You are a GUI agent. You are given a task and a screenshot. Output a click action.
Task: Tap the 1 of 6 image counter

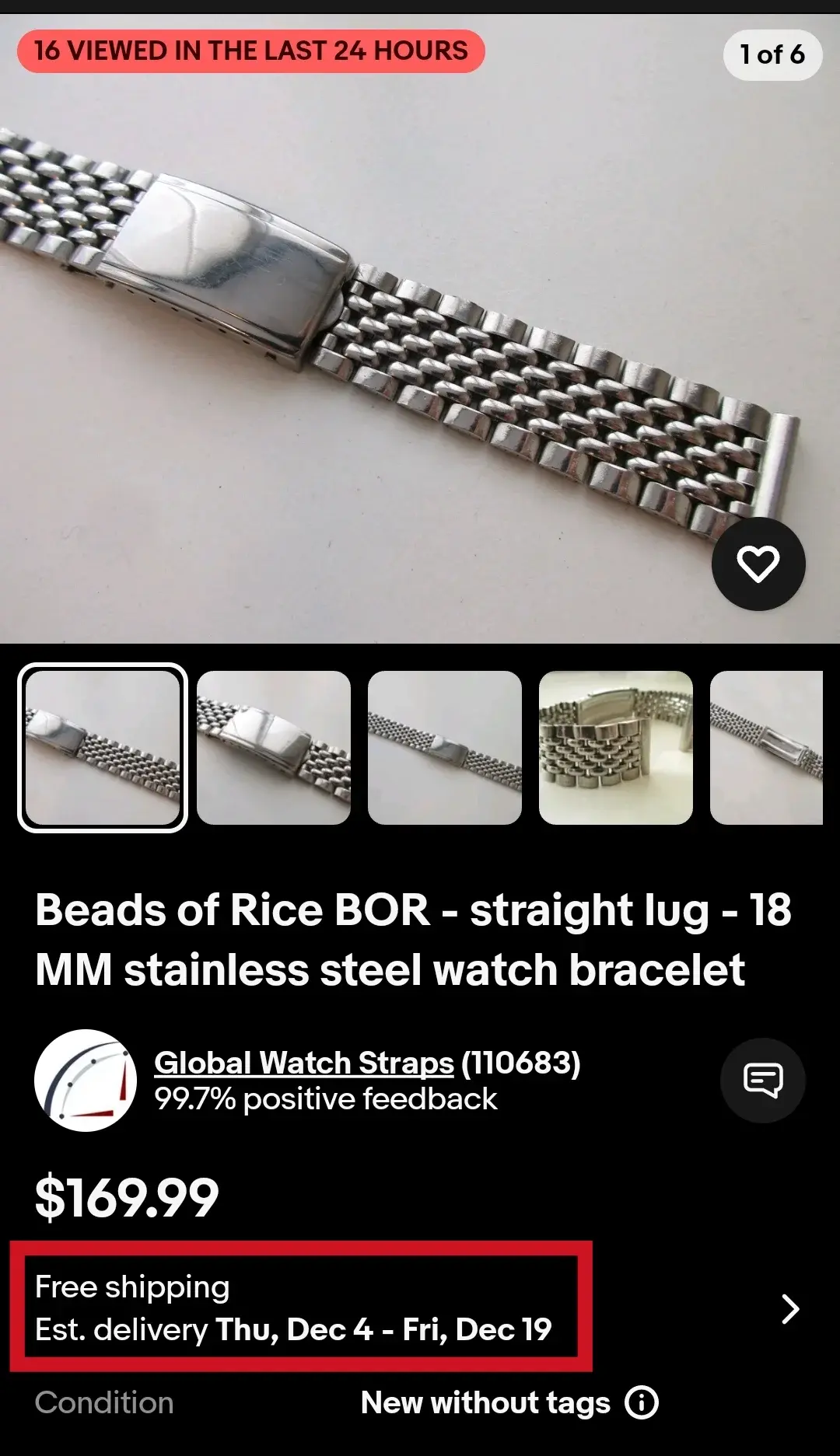tap(772, 55)
